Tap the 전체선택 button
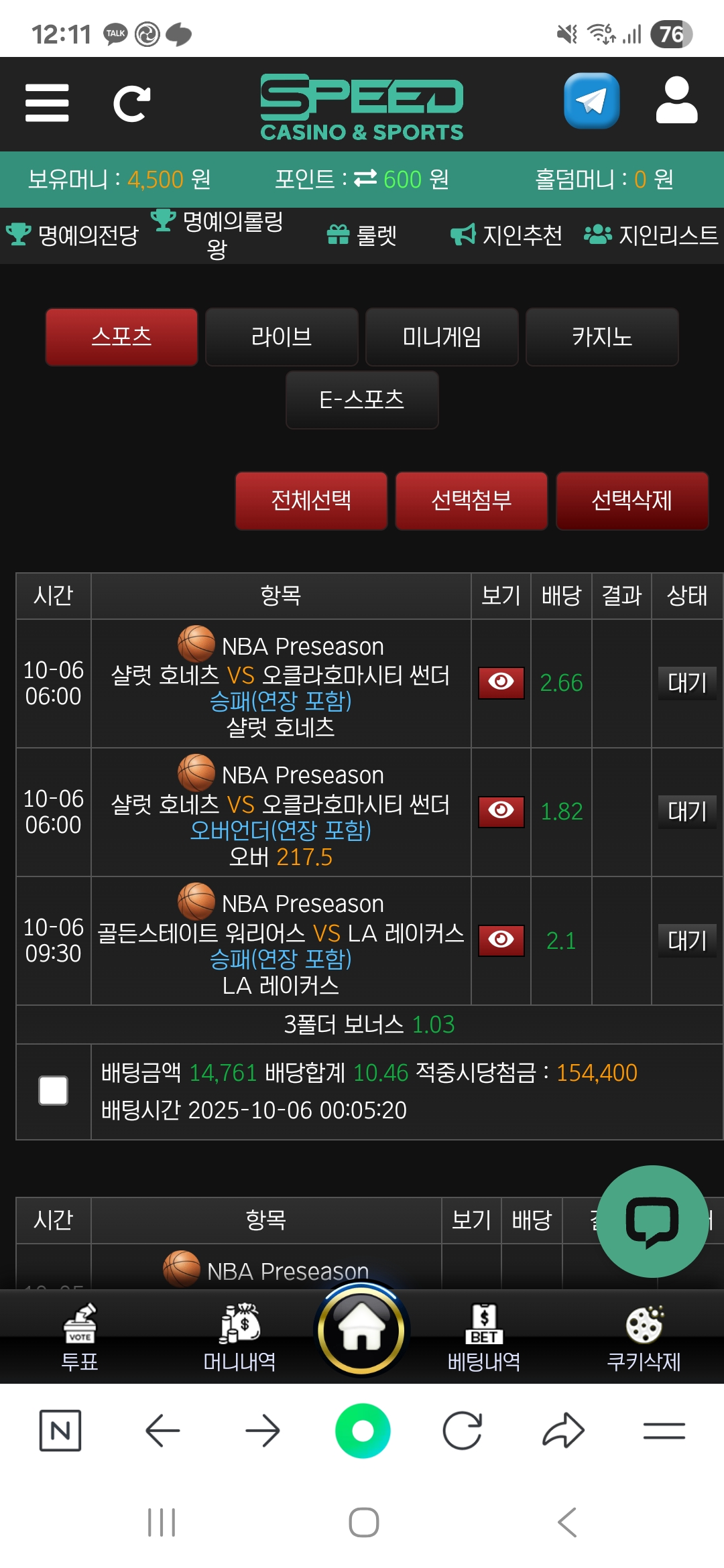724x1568 pixels. 311,501
